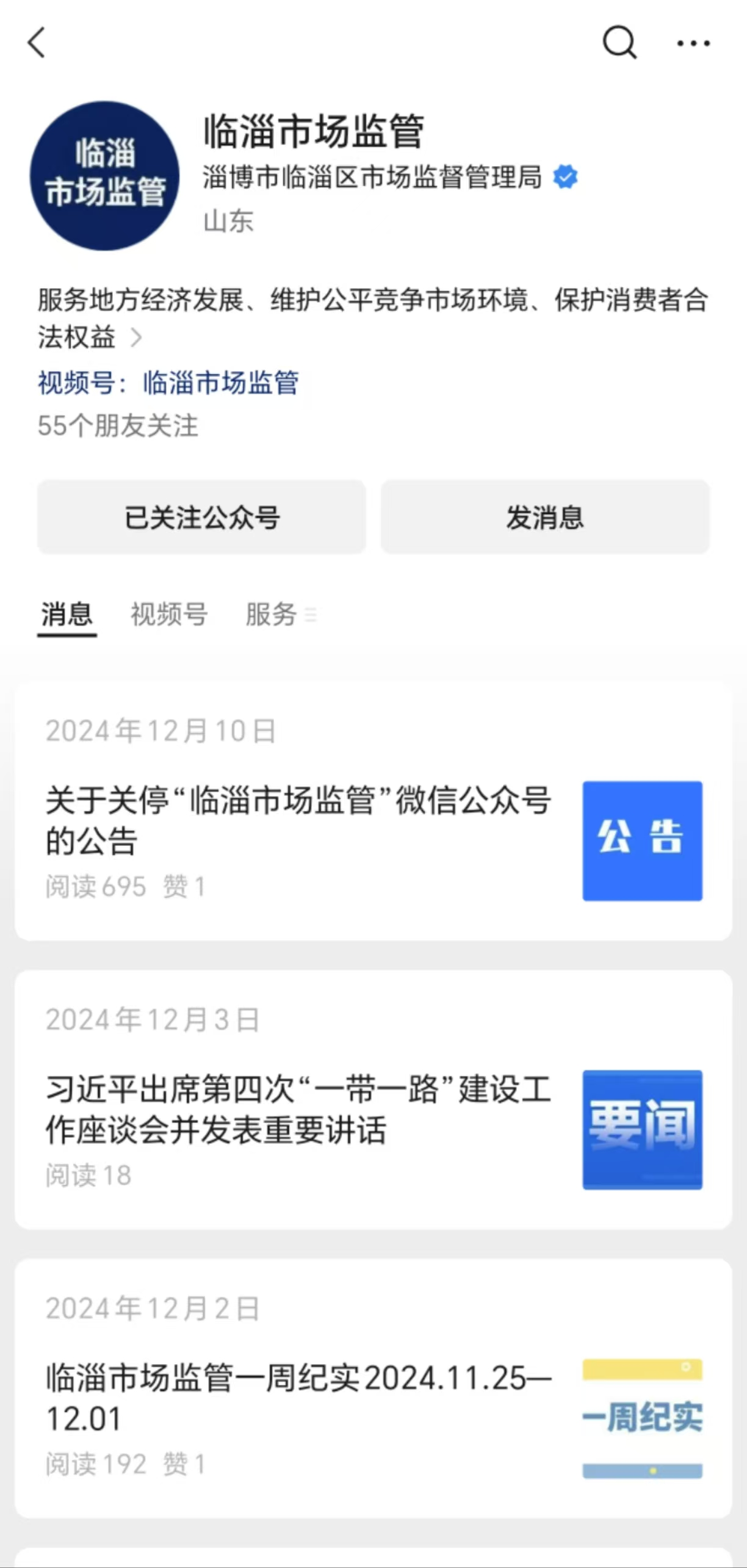The height and width of the screenshot is (1568, 747).
Task: Tap 发消息 to message the account
Action: coord(545,518)
